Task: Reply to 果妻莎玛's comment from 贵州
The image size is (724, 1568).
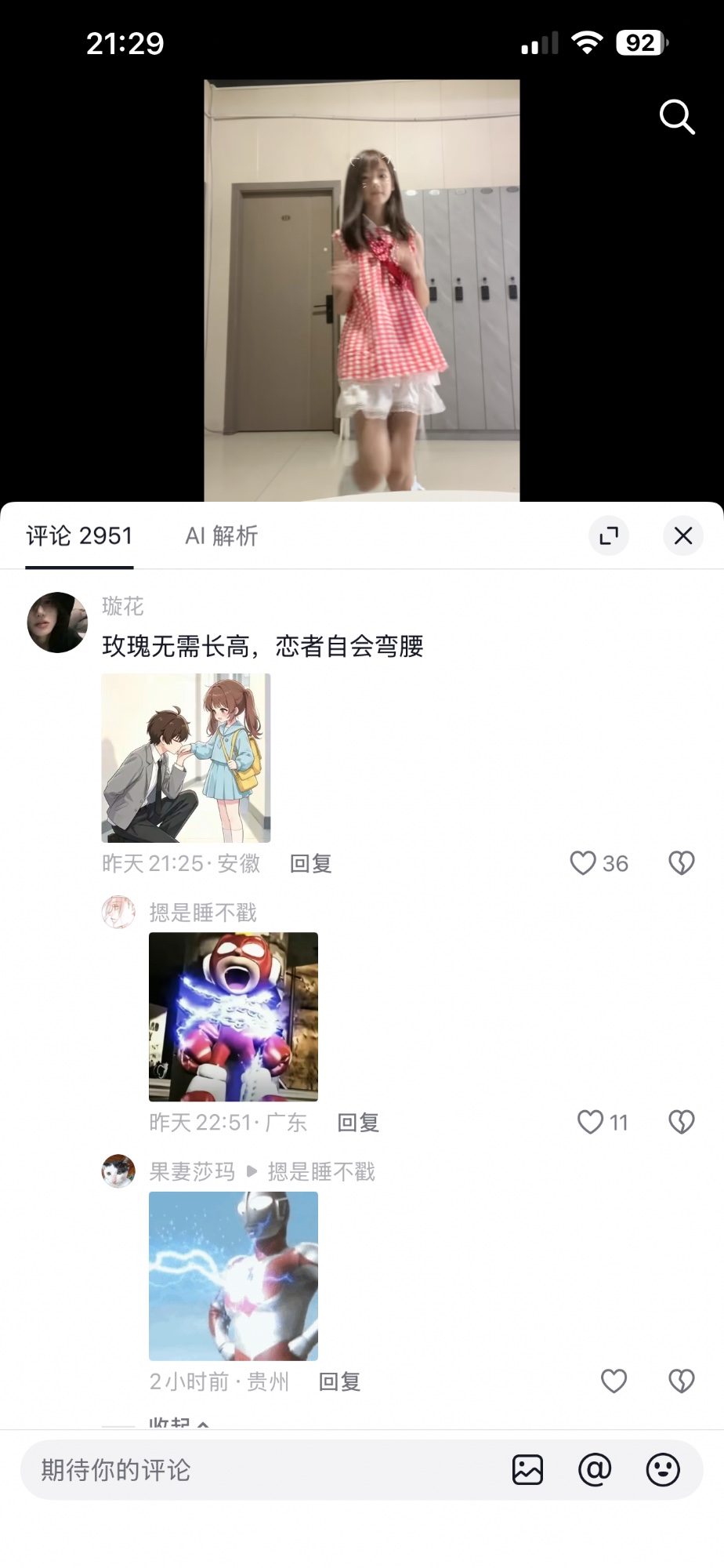Action: tap(339, 1382)
